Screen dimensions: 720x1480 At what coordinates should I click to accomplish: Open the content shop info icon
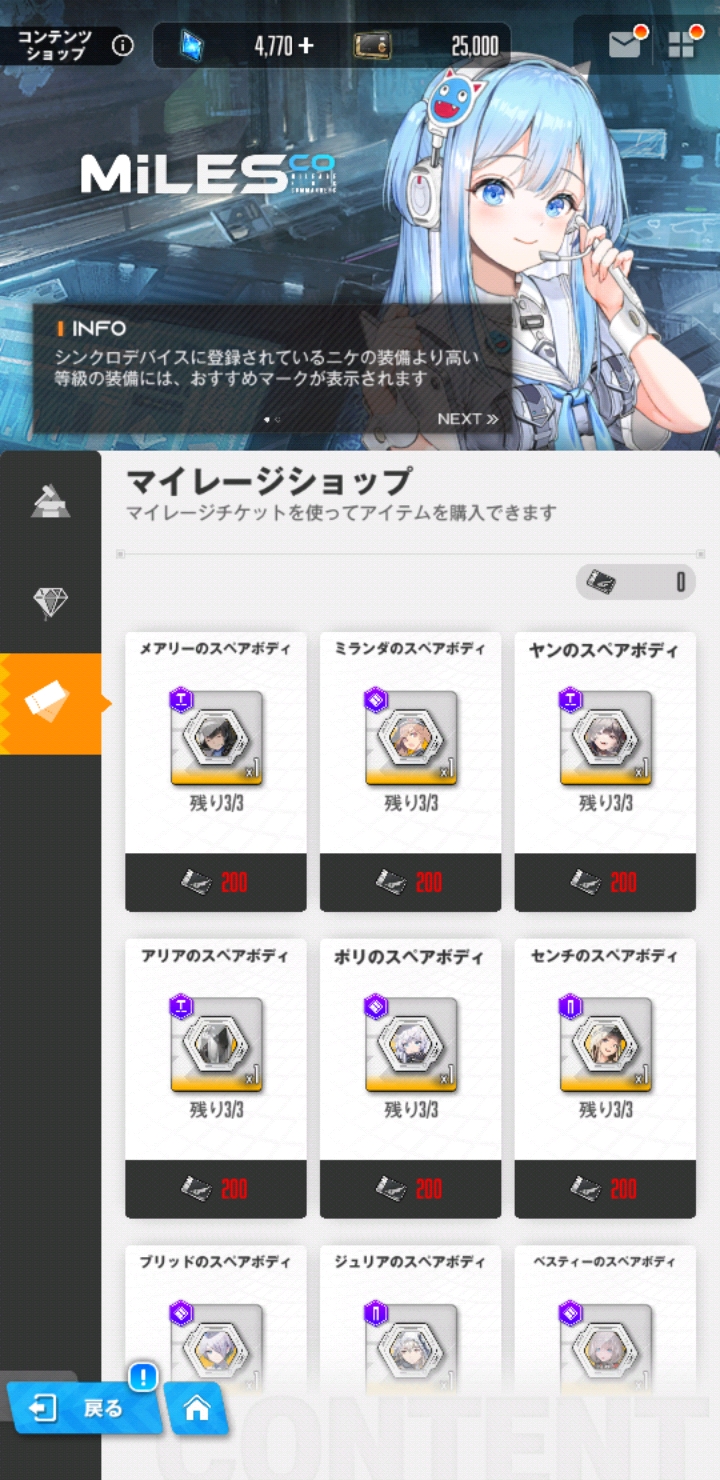123,45
